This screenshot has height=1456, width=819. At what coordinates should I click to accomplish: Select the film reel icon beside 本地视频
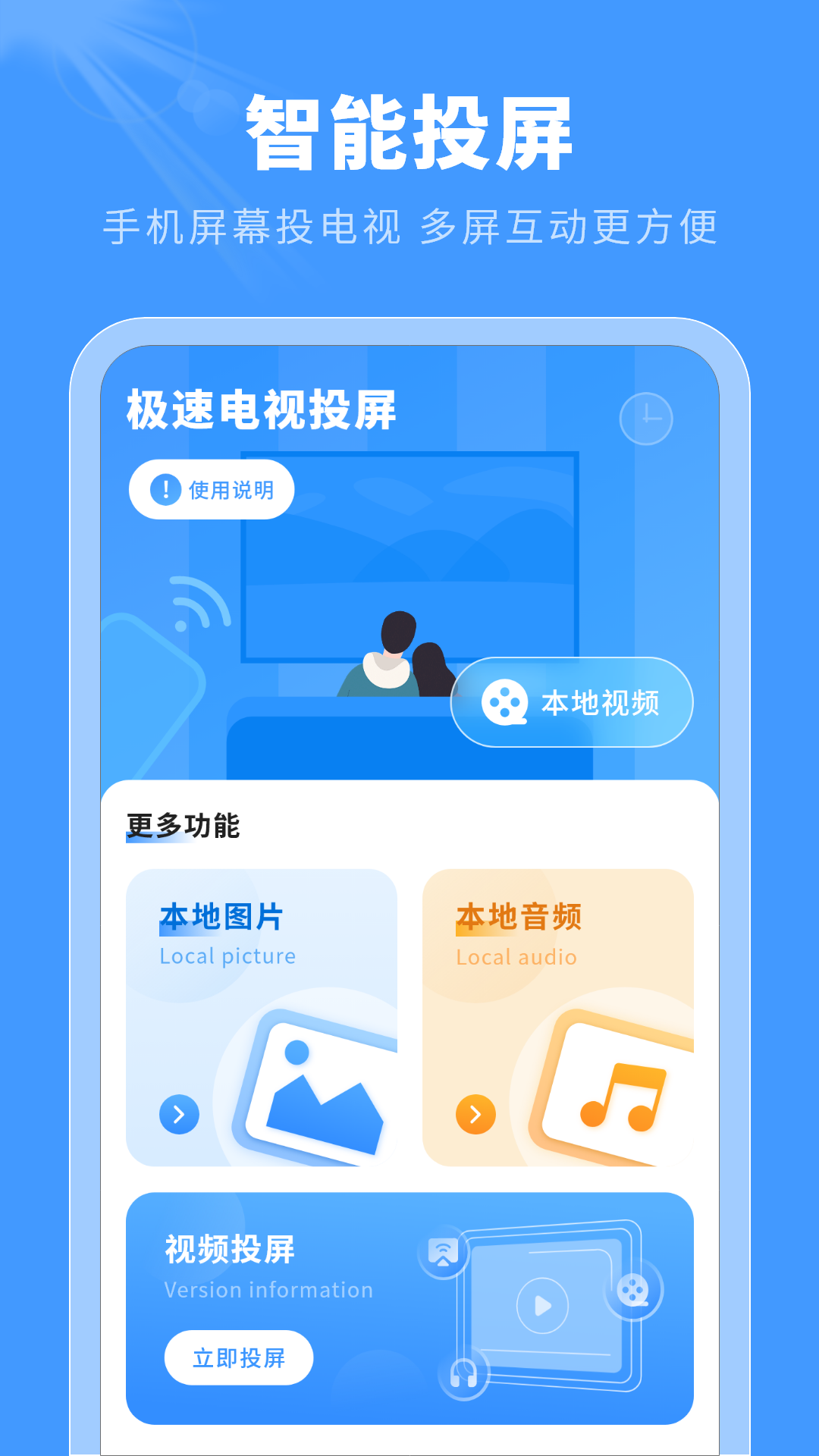507,702
